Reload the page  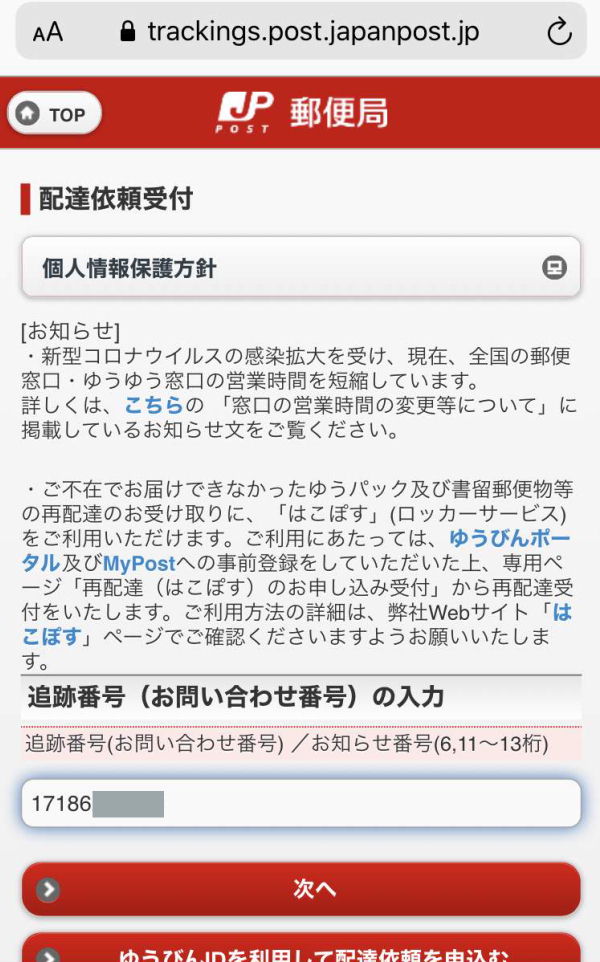tap(558, 32)
